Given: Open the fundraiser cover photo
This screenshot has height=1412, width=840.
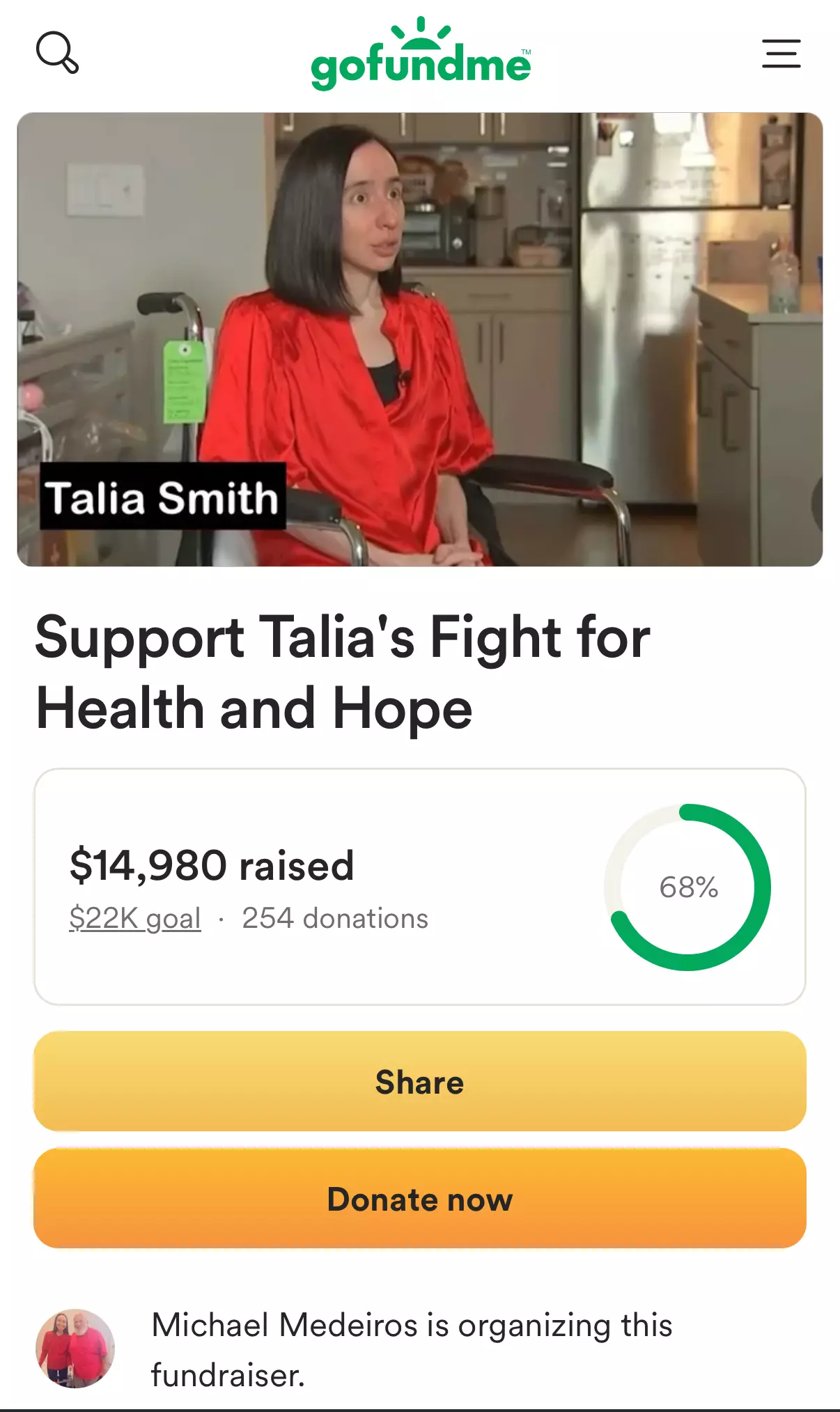Looking at the screenshot, I should coord(420,339).
